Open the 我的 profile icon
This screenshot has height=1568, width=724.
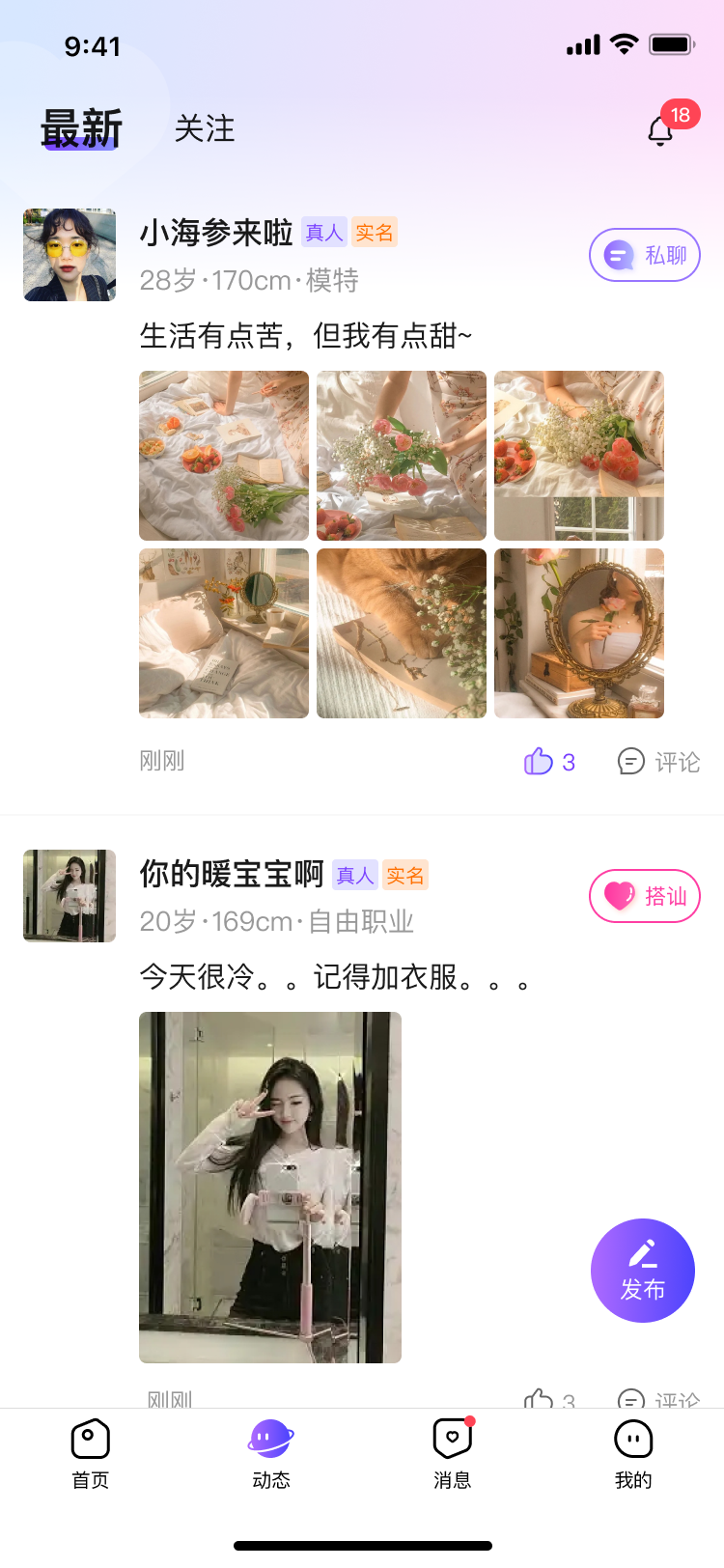[632, 1439]
